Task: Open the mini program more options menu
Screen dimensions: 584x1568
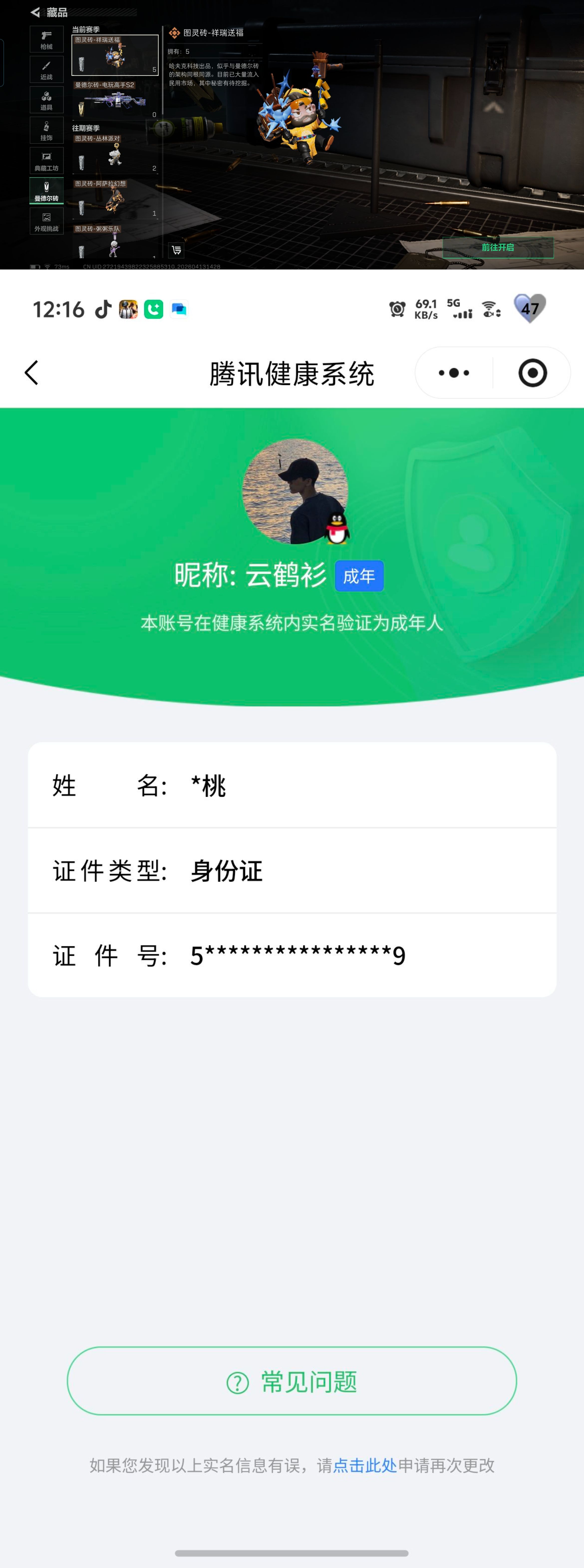Action: pos(453,373)
